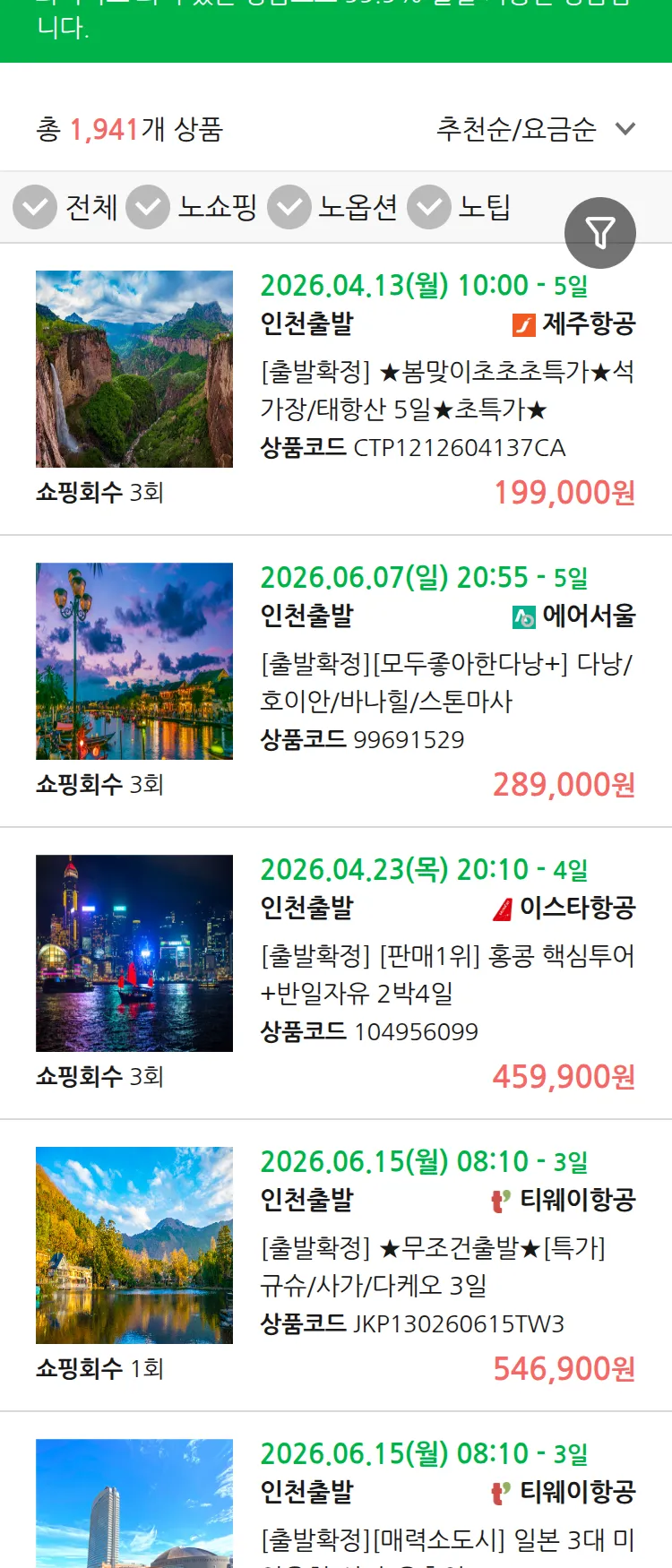The image size is (672, 1568).
Task: Click the chevron next to the sort options
Action: (x=625, y=129)
